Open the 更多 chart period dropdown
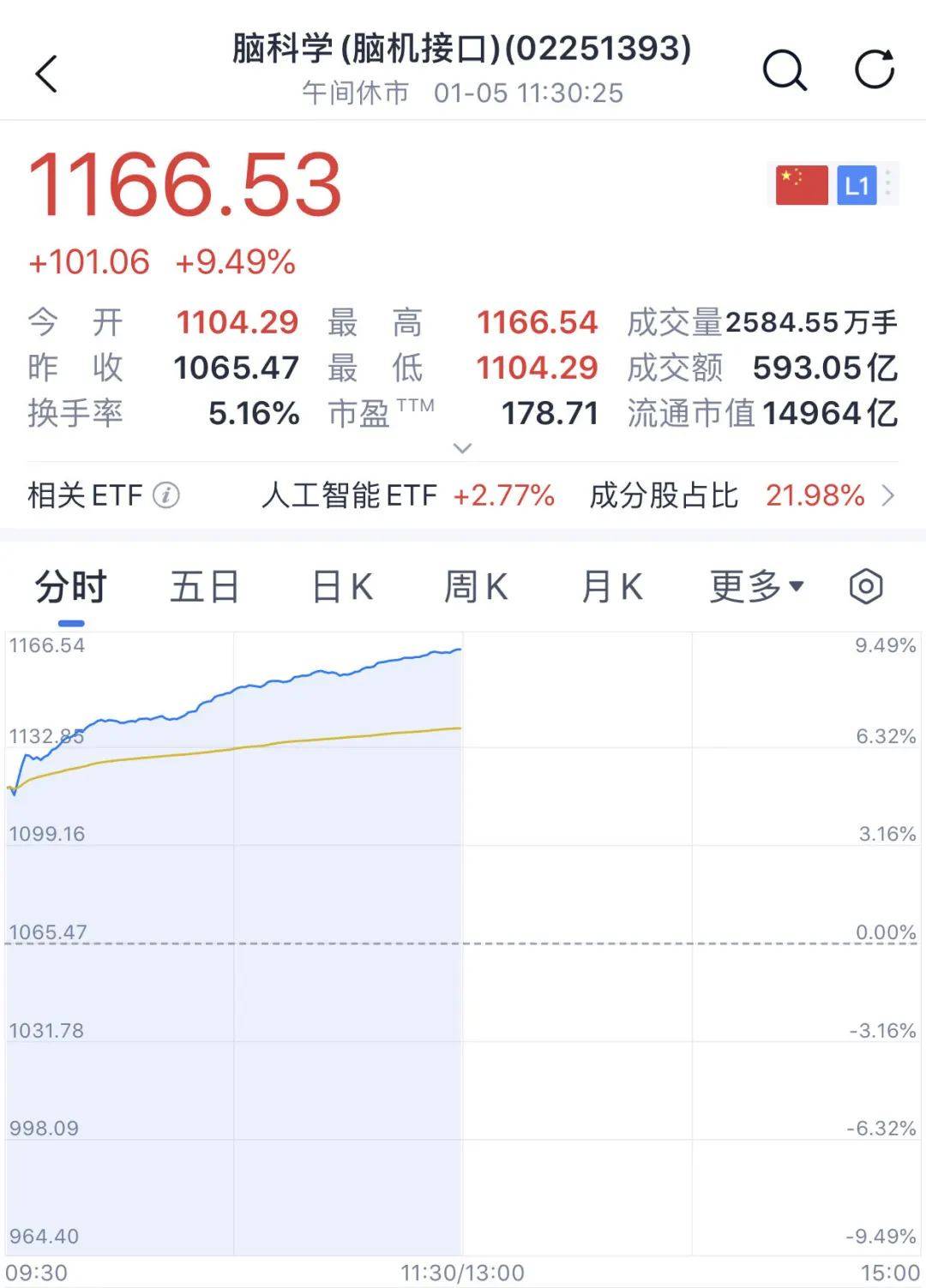Screen dimensions: 926x1288 (x=756, y=588)
